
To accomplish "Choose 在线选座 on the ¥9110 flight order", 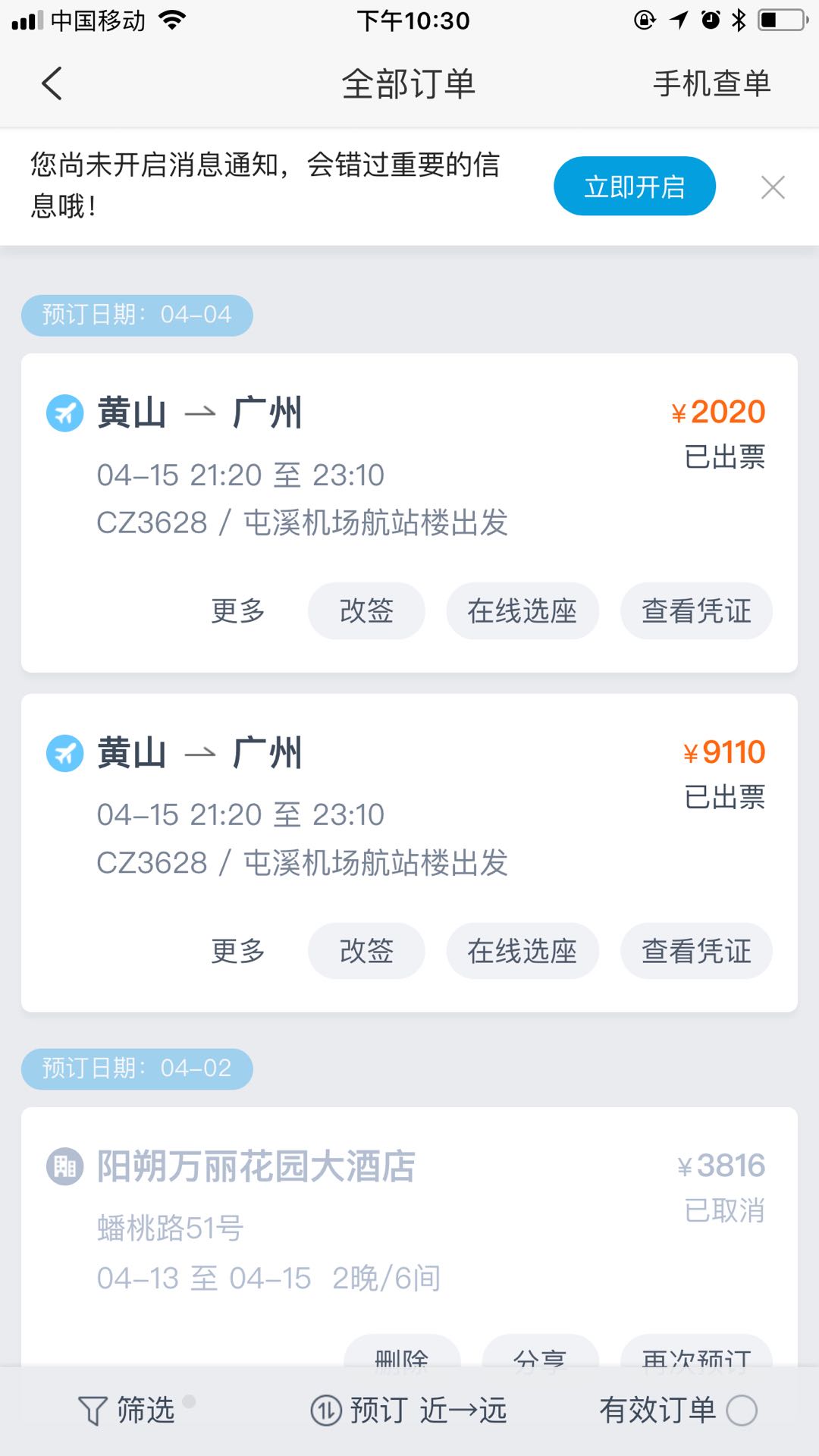I will (x=522, y=951).
